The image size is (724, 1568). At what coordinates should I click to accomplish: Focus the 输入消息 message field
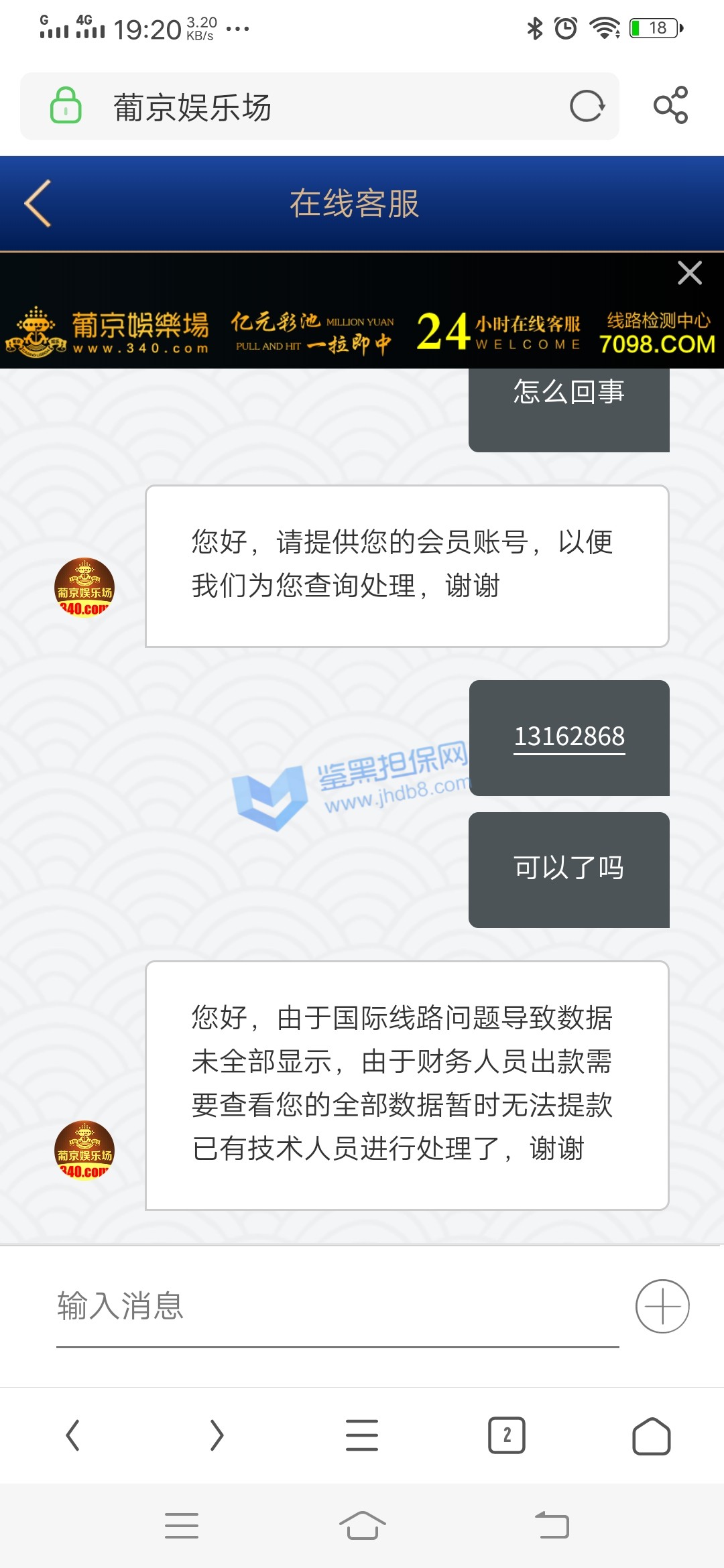click(335, 1307)
